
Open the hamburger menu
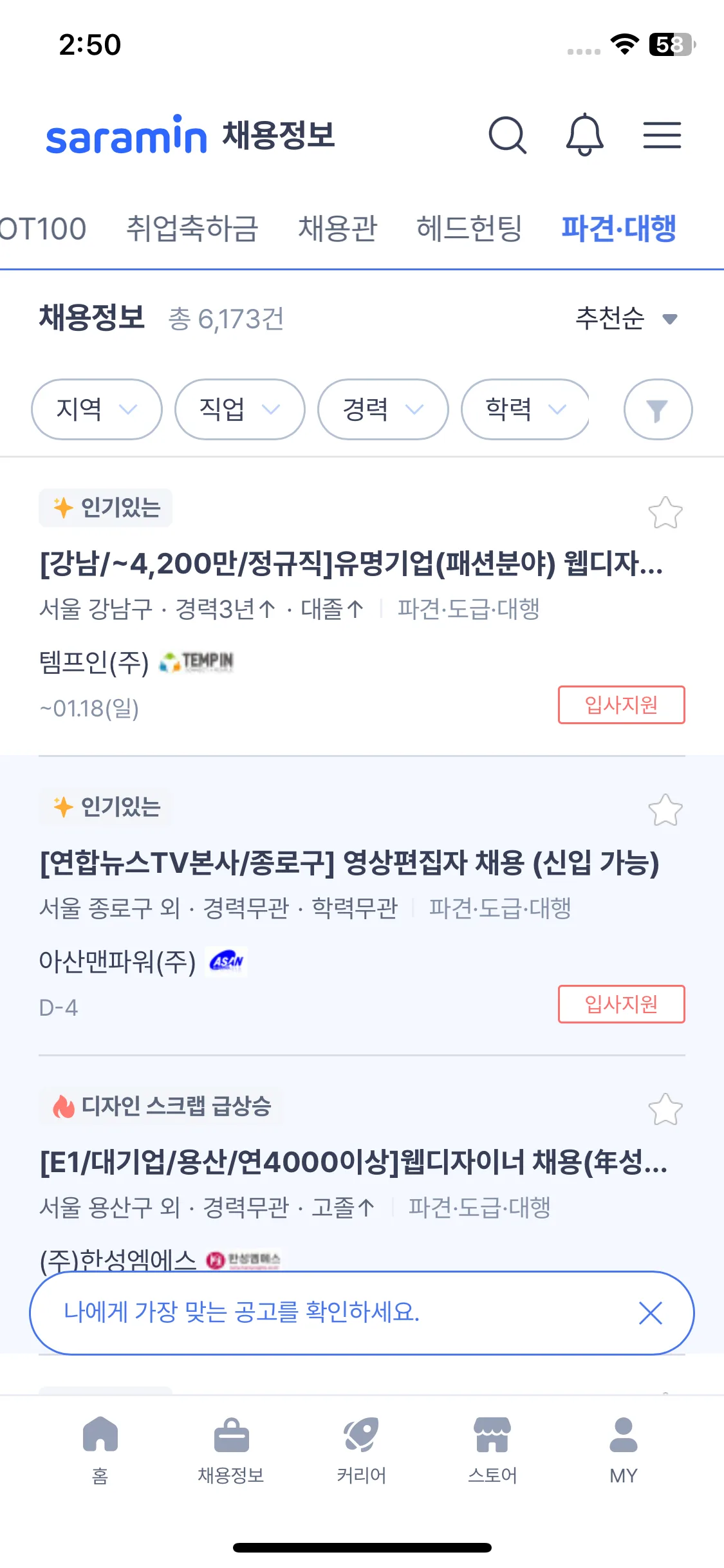[662, 135]
